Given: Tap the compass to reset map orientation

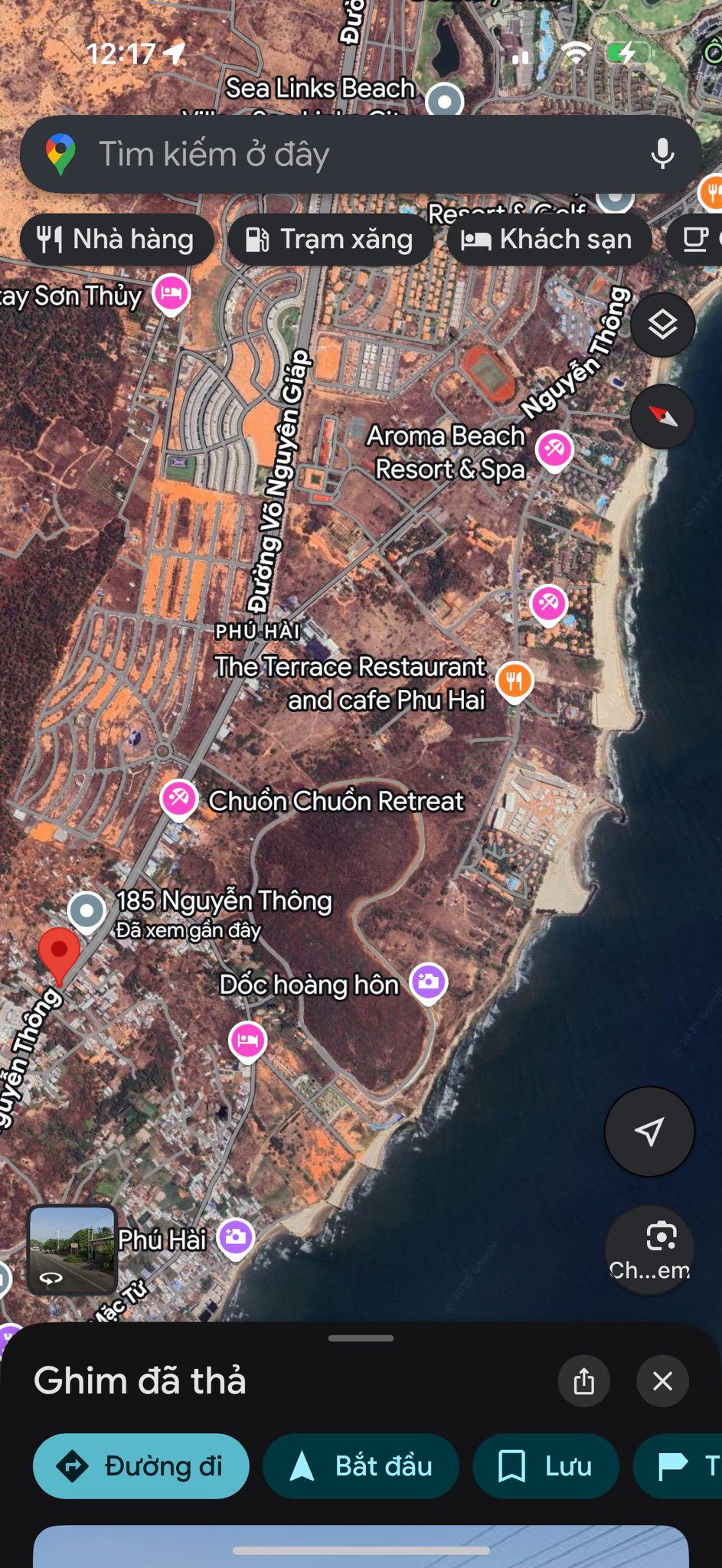Looking at the screenshot, I should 662,416.
